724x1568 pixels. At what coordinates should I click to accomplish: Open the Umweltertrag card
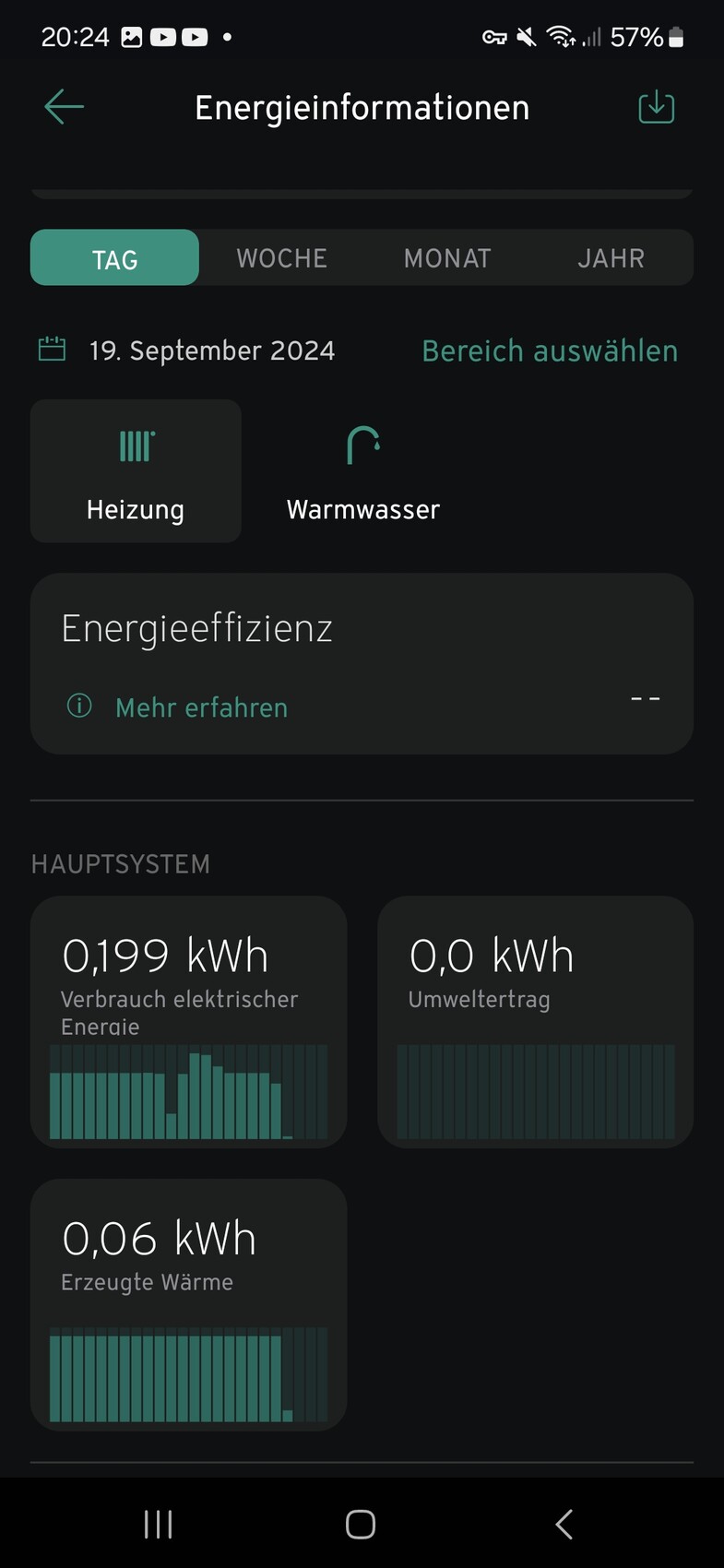535,1022
